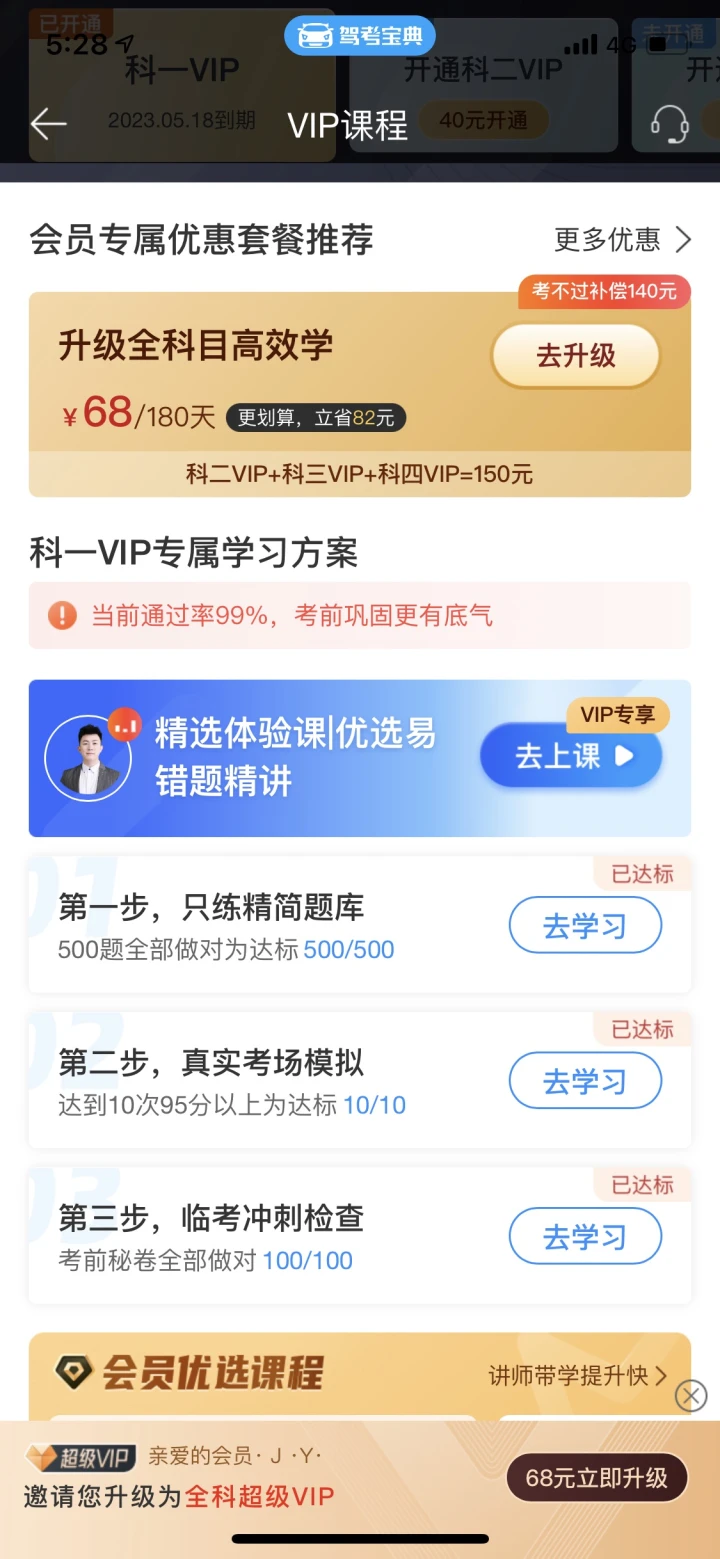Tap 去上课 on the 精选体验课 banner

[x=571, y=756]
